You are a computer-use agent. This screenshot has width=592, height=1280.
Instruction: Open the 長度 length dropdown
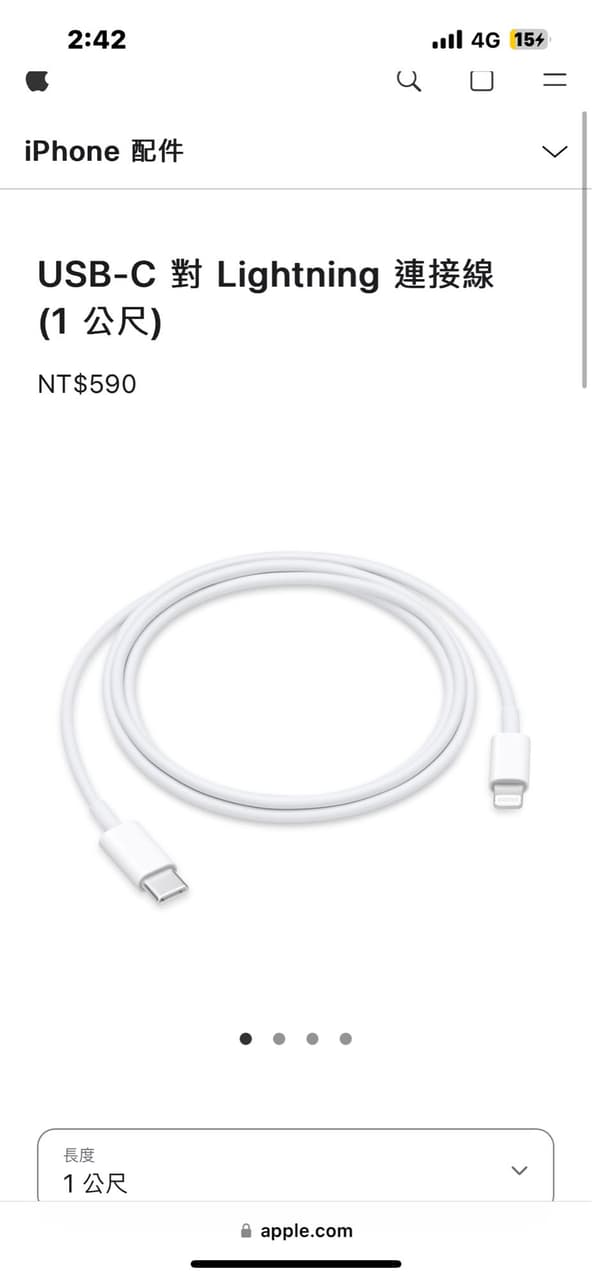(295, 1166)
